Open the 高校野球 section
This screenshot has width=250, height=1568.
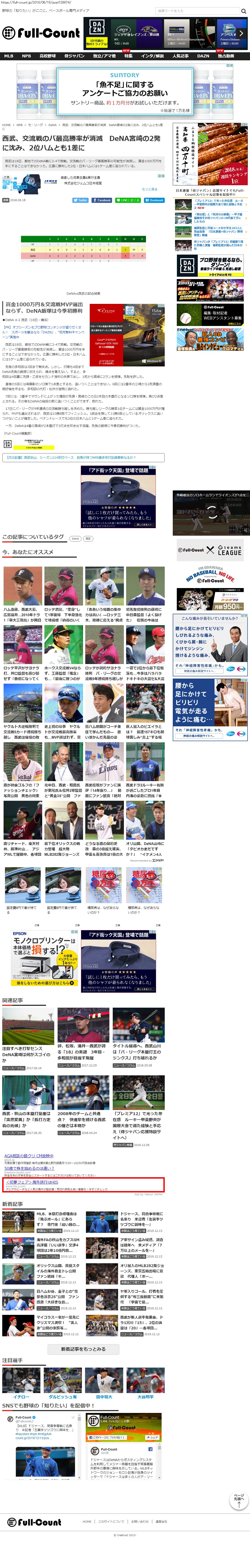pos(48,56)
